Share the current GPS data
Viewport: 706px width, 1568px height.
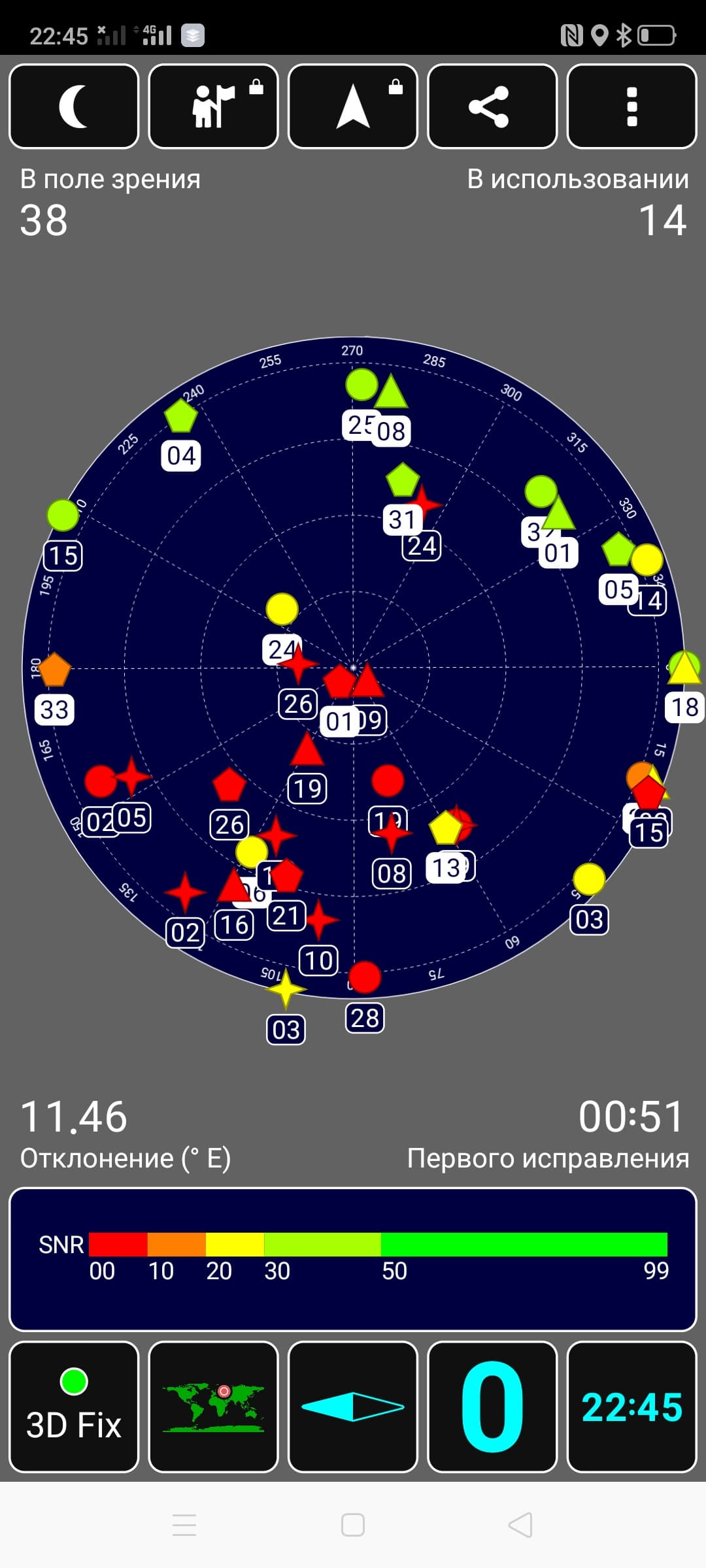(492, 106)
